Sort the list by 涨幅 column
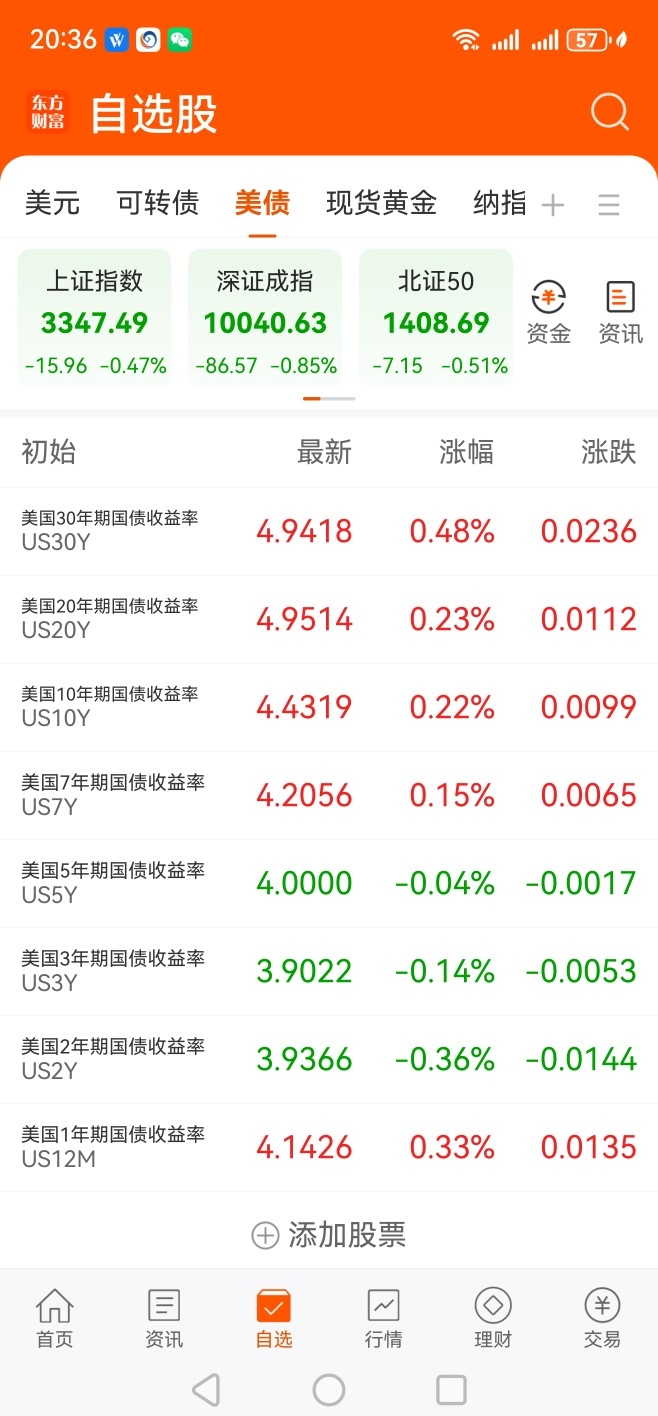 [x=467, y=452]
